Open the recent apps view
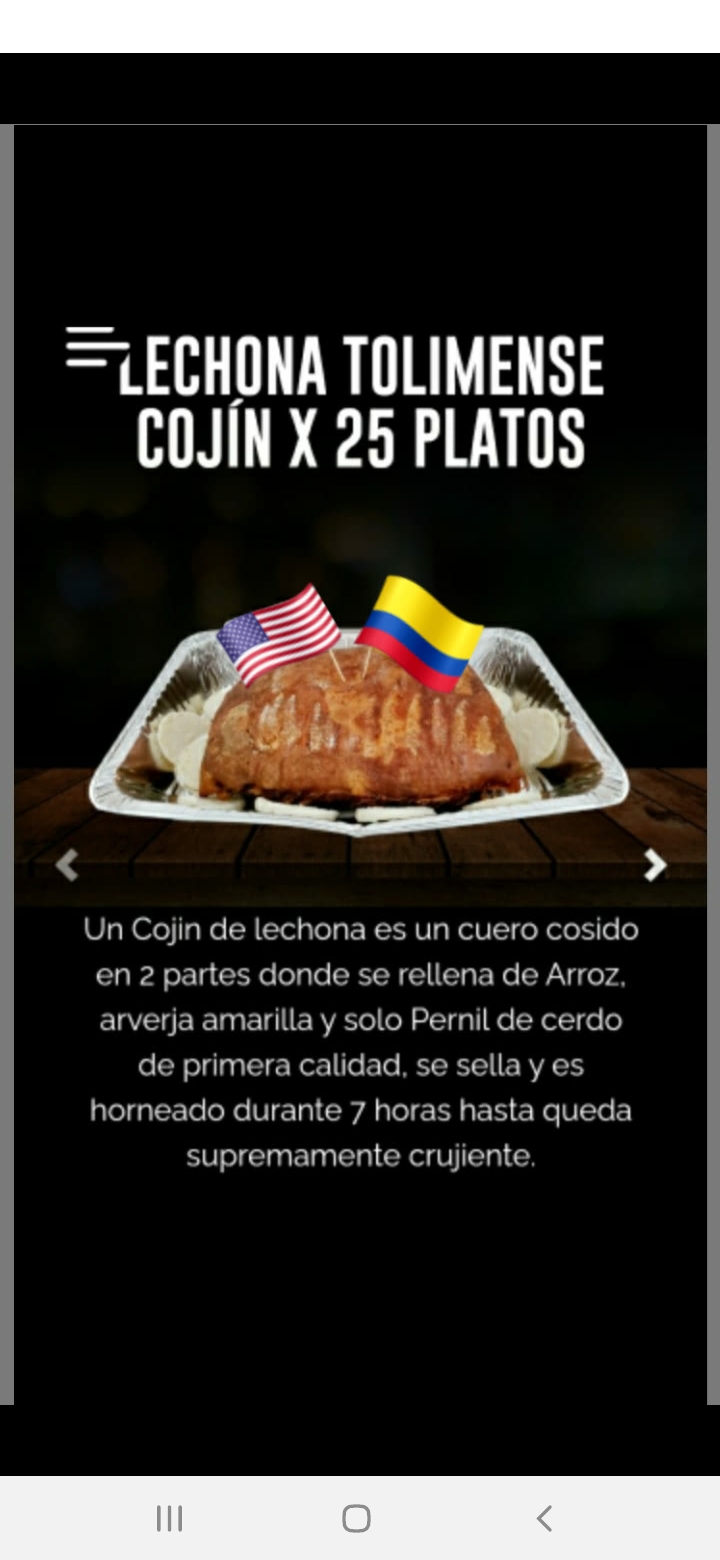Screen dimensions: 720x1560 click(169, 1518)
